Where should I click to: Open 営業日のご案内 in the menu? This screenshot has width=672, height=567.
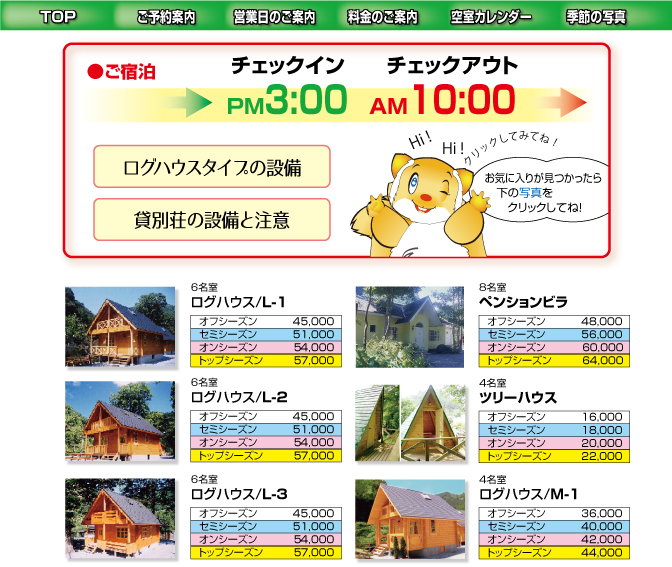273,17
